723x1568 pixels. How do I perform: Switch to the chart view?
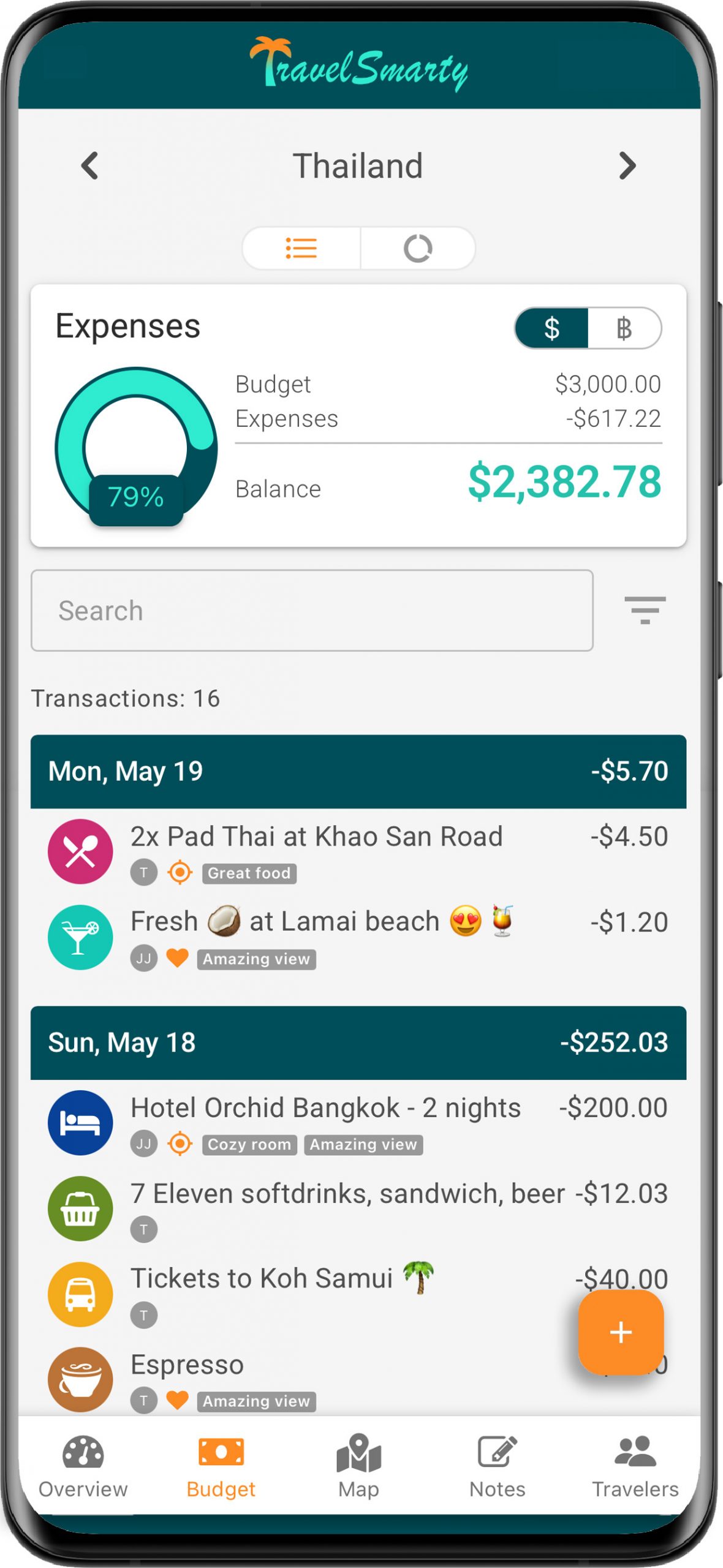click(x=418, y=248)
